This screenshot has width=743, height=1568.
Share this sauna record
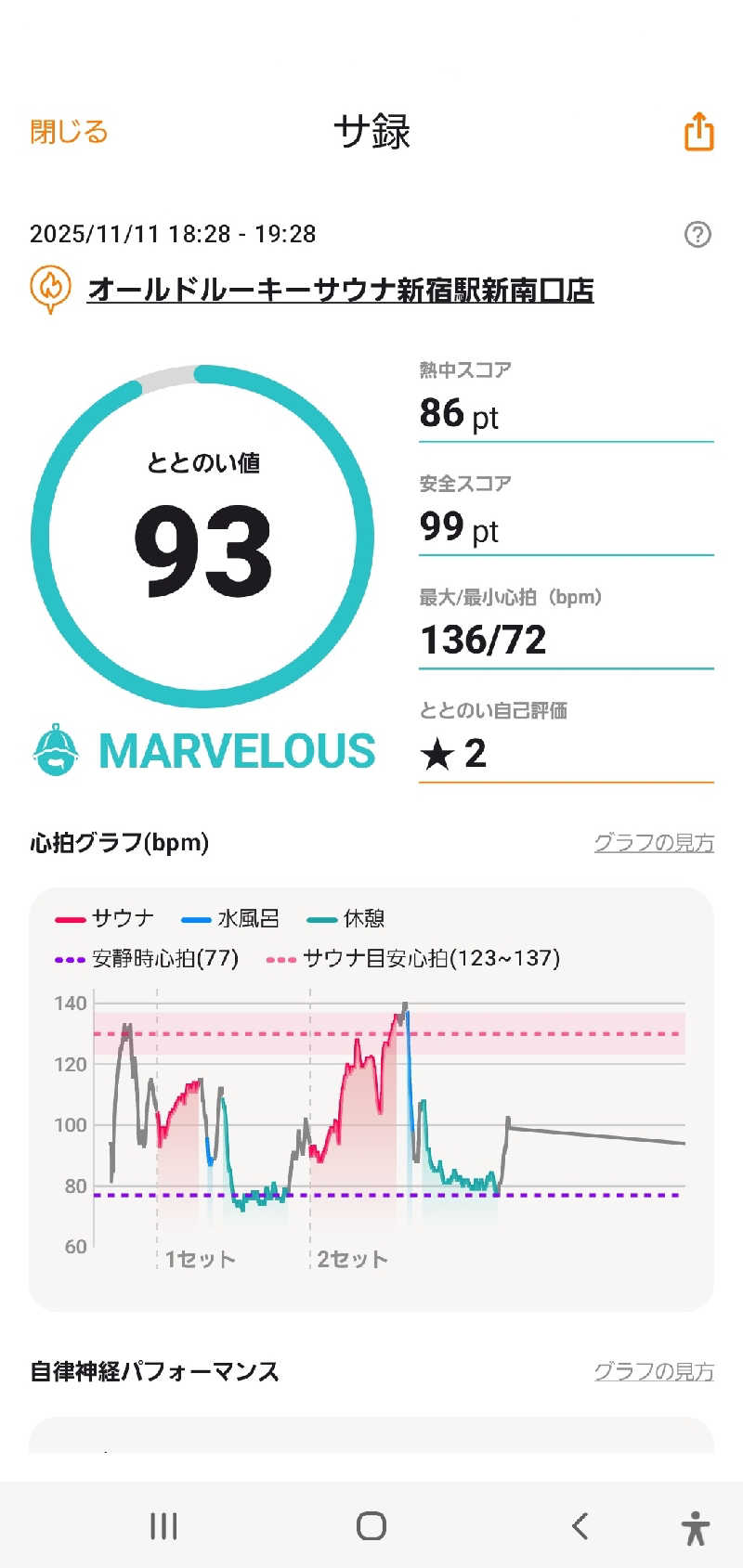pyautogui.click(x=698, y=132)
